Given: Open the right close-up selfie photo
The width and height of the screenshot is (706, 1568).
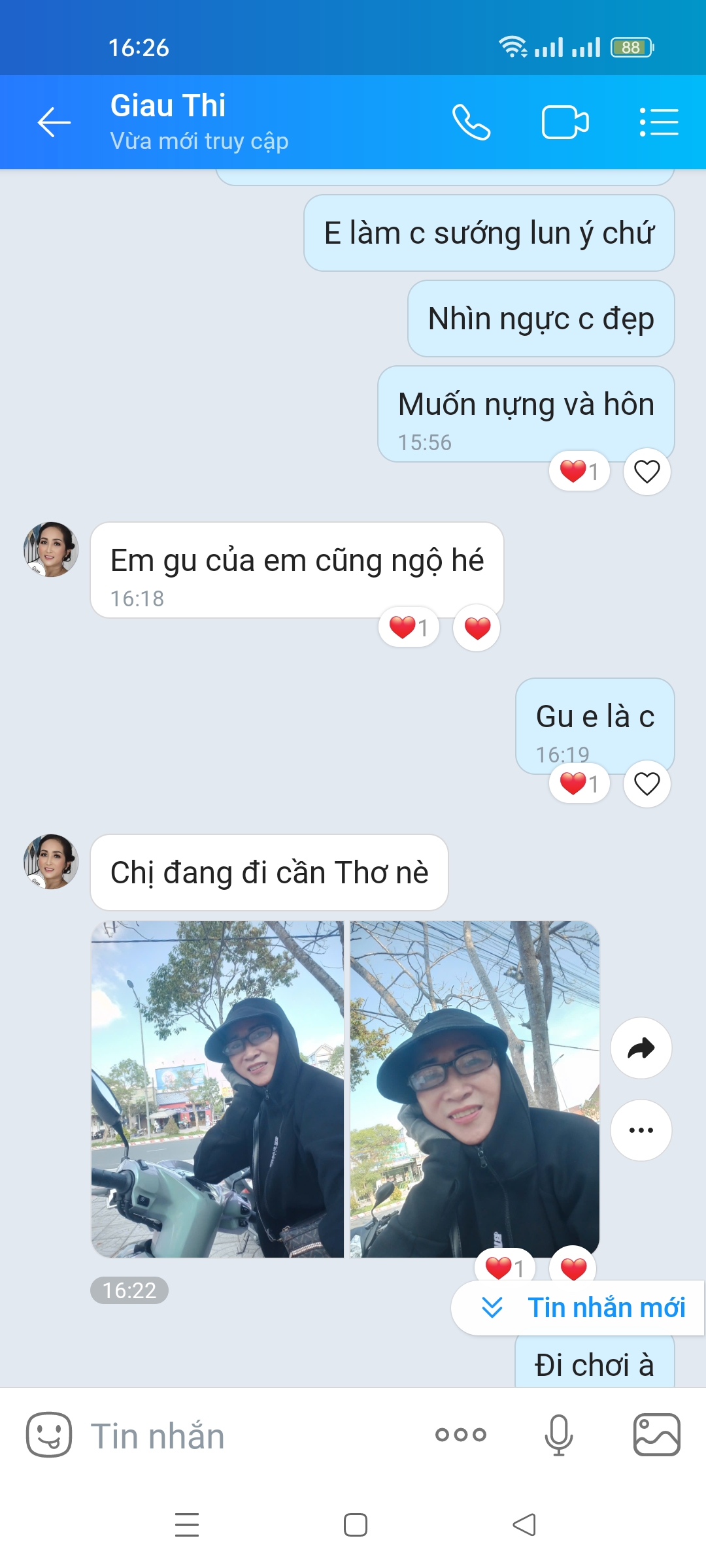Looking at the screenshot, I should [x=475, y=1089].
